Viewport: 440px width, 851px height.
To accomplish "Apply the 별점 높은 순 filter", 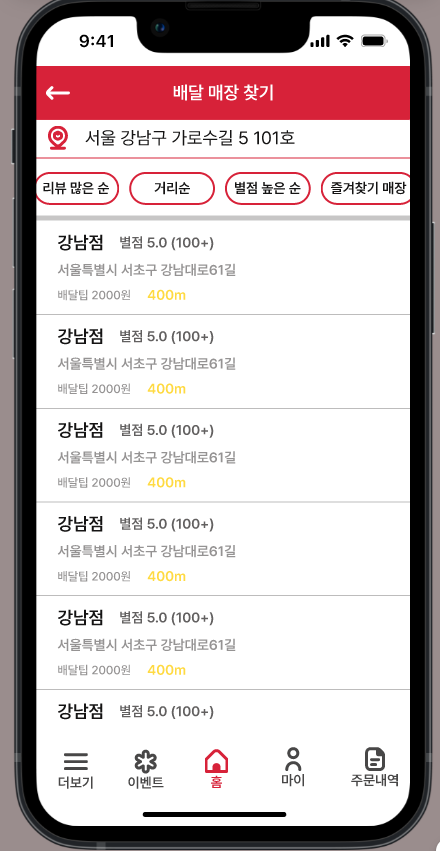I will pos(267,189).
